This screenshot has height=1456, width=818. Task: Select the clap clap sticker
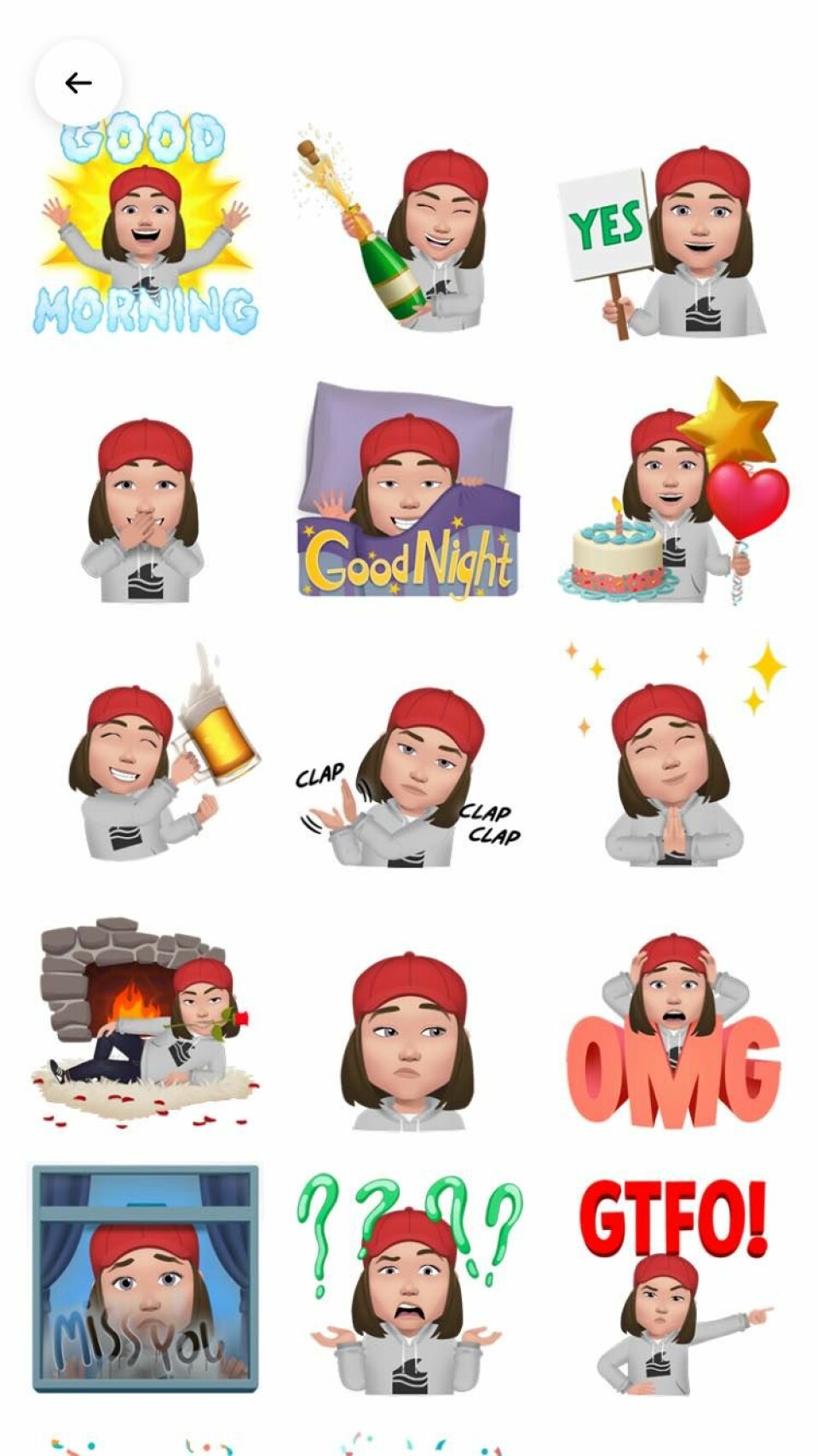tap(409, 776)
